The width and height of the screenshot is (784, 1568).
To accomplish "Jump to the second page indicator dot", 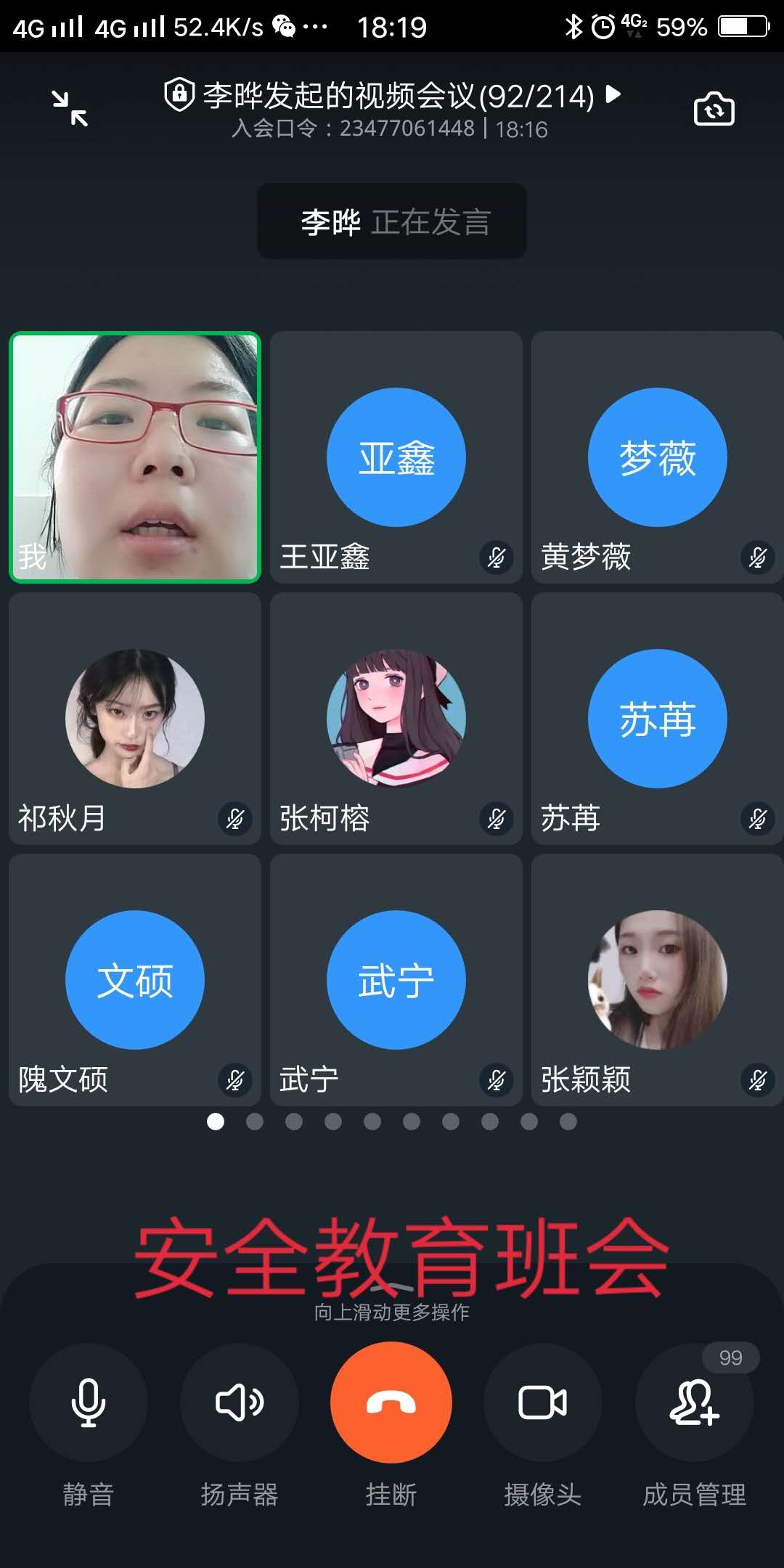I will (x=255, y=1122).
